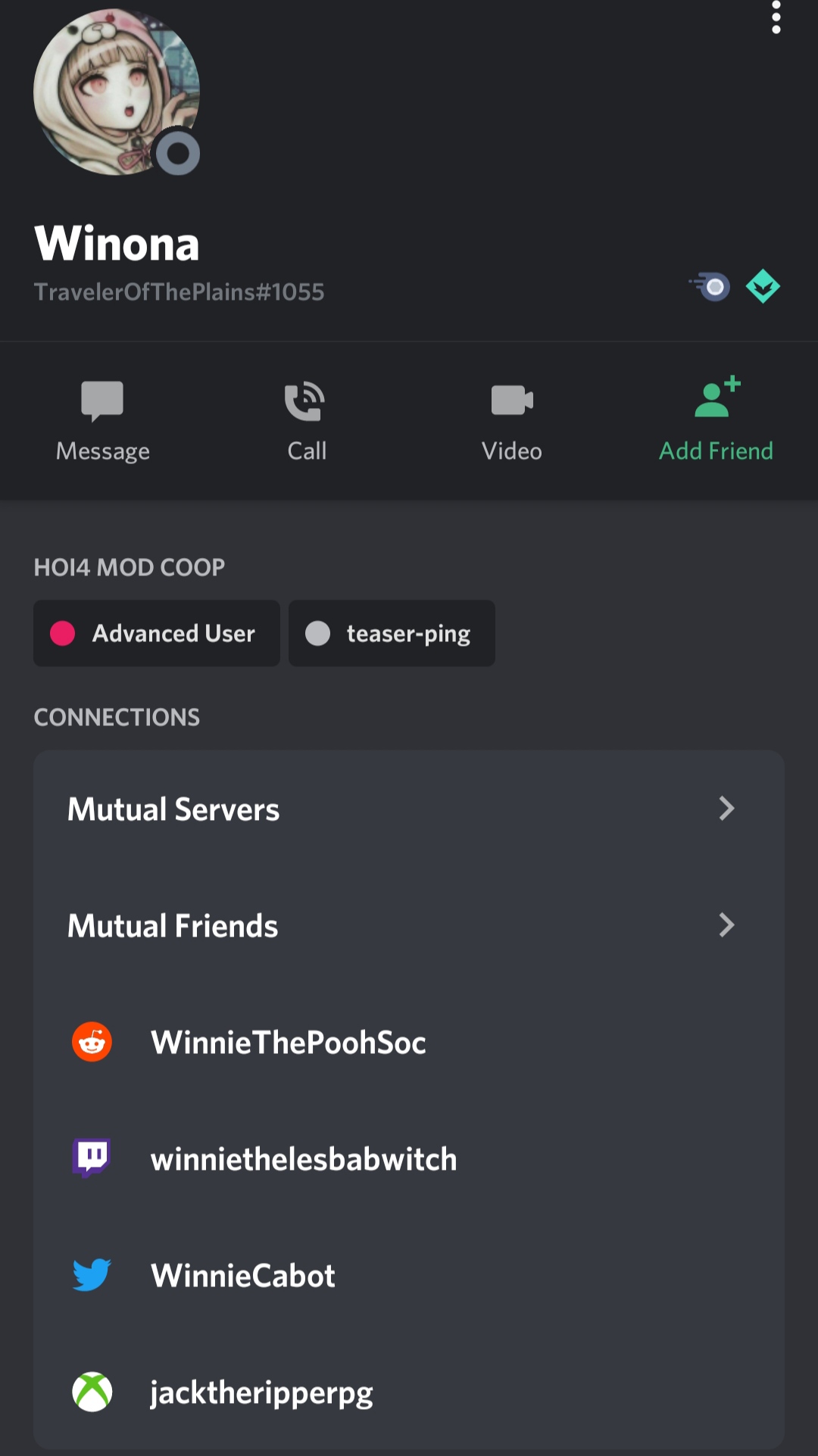Open the Twitch connection winniethelesbabwitch
818x1456 pixels.
409,1158
